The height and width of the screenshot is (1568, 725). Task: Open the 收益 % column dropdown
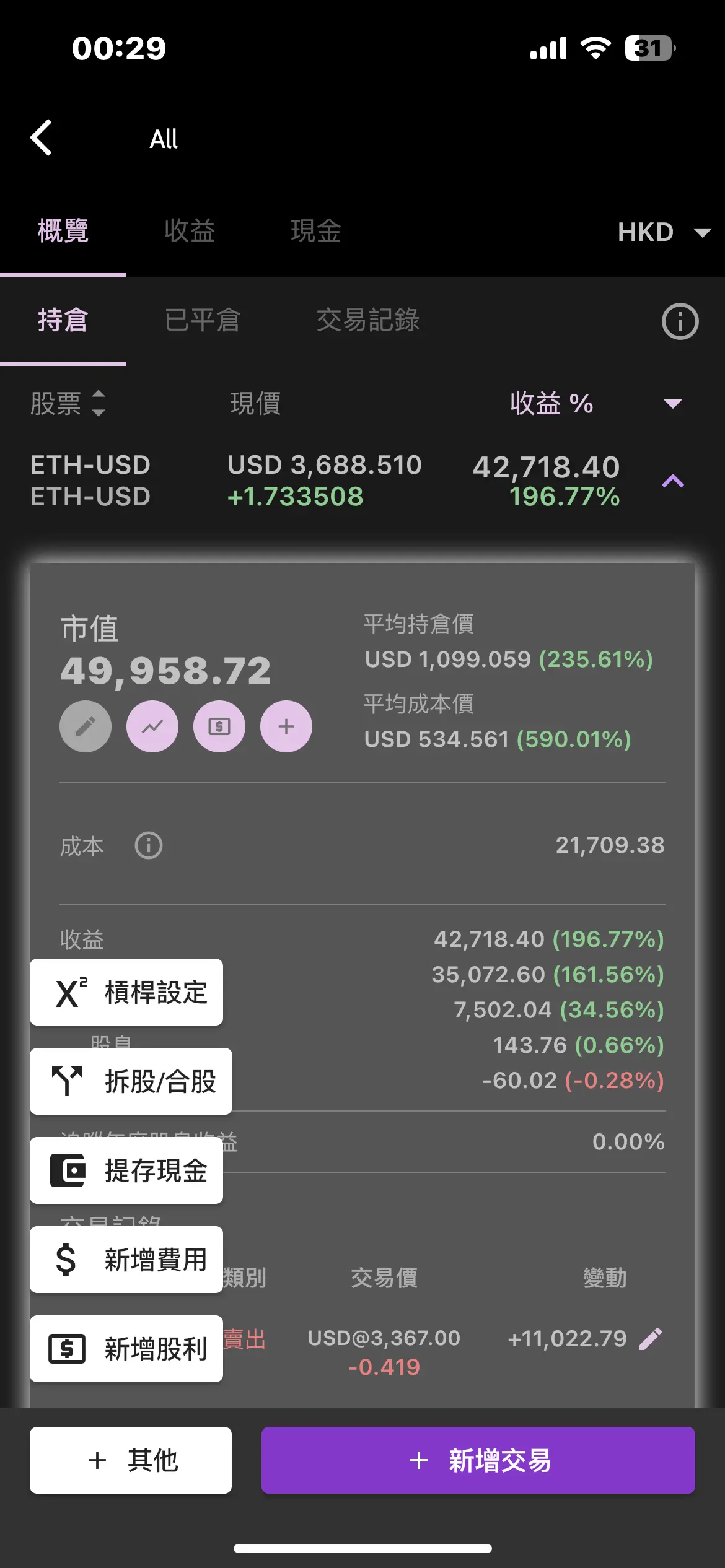(672, 404)
